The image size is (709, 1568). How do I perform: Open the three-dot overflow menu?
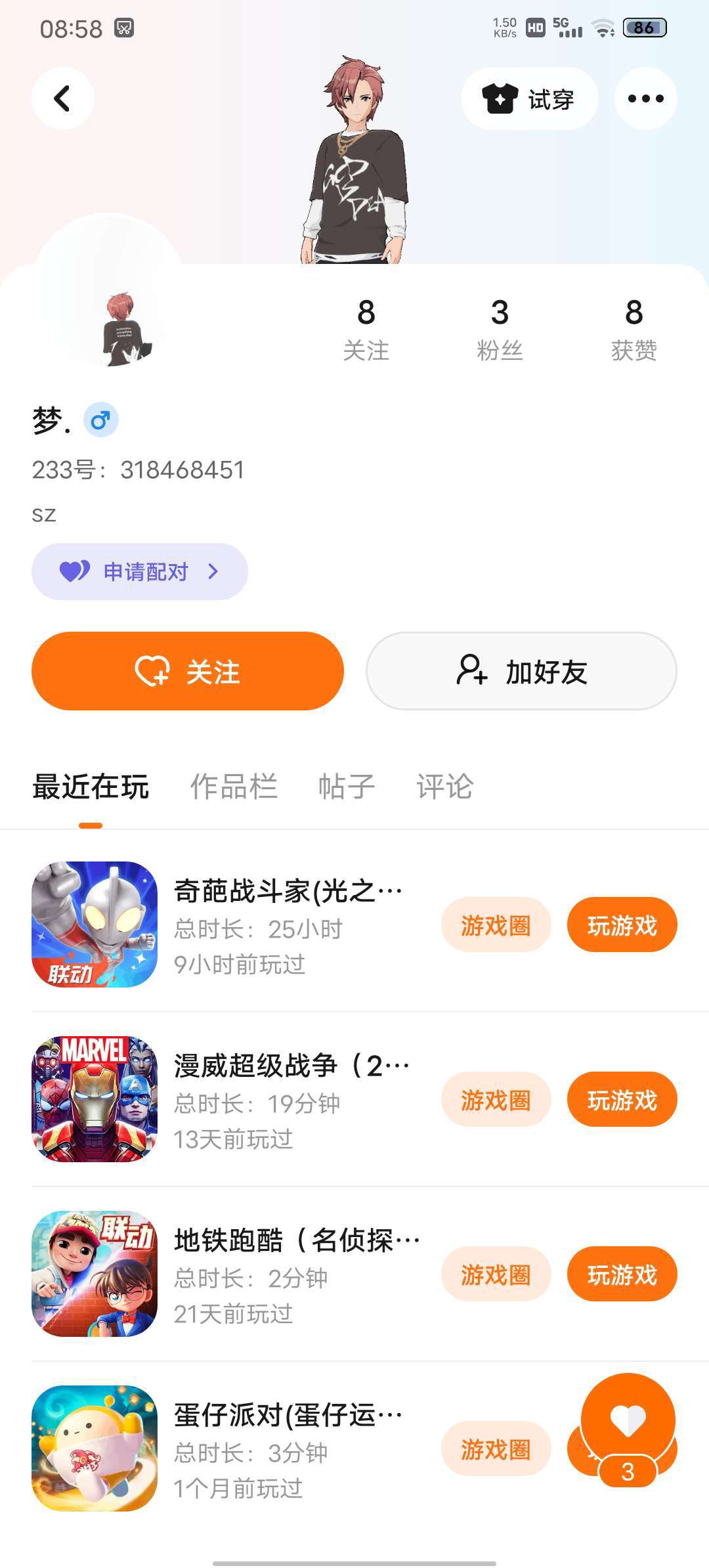point(645,99)
